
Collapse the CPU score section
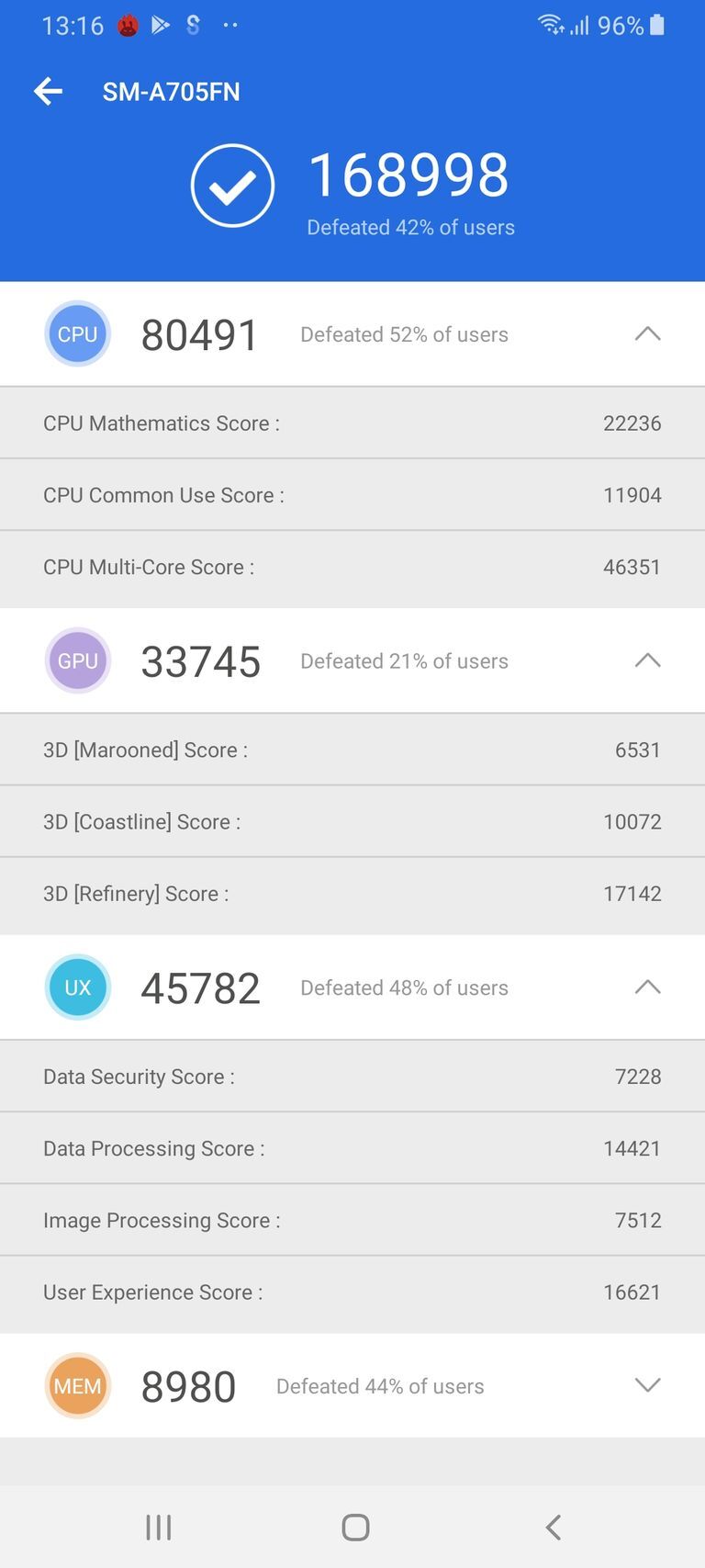649,334
